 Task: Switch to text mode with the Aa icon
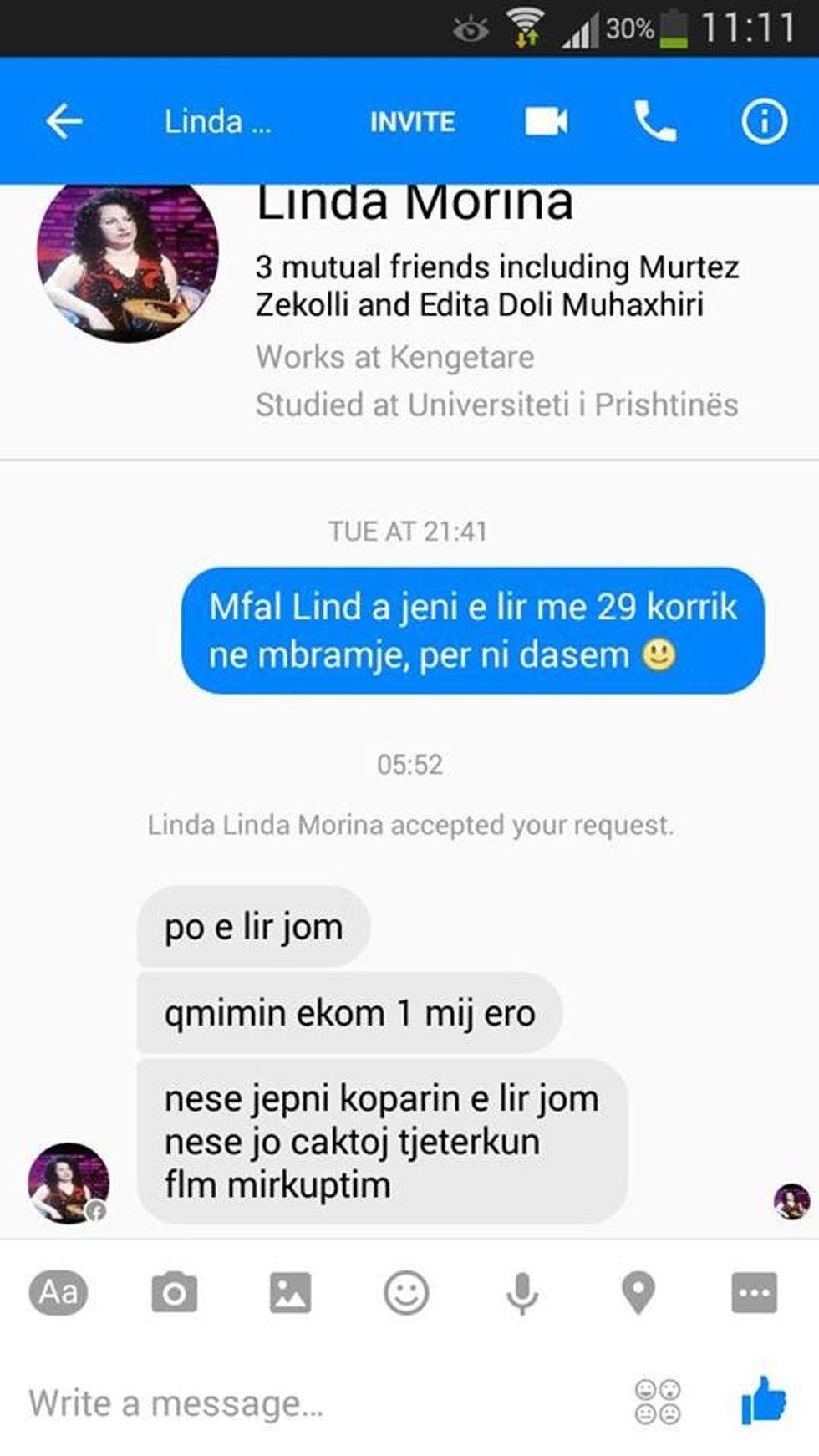click(x=58, y=1292)
